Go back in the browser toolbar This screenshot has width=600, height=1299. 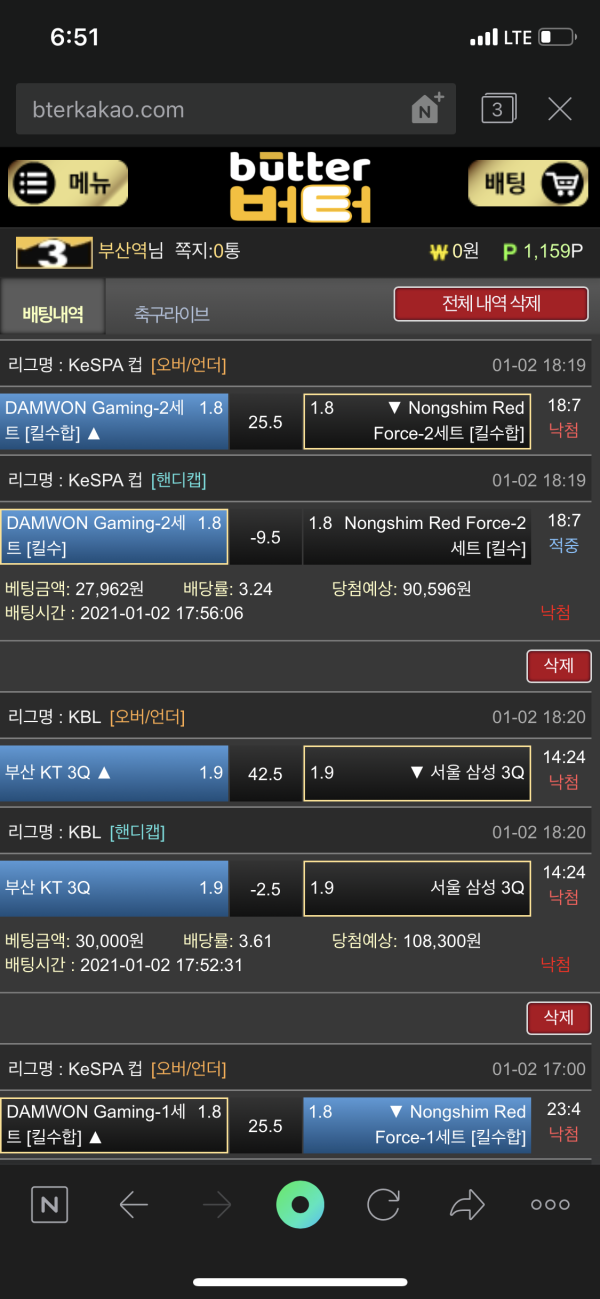133,1205
